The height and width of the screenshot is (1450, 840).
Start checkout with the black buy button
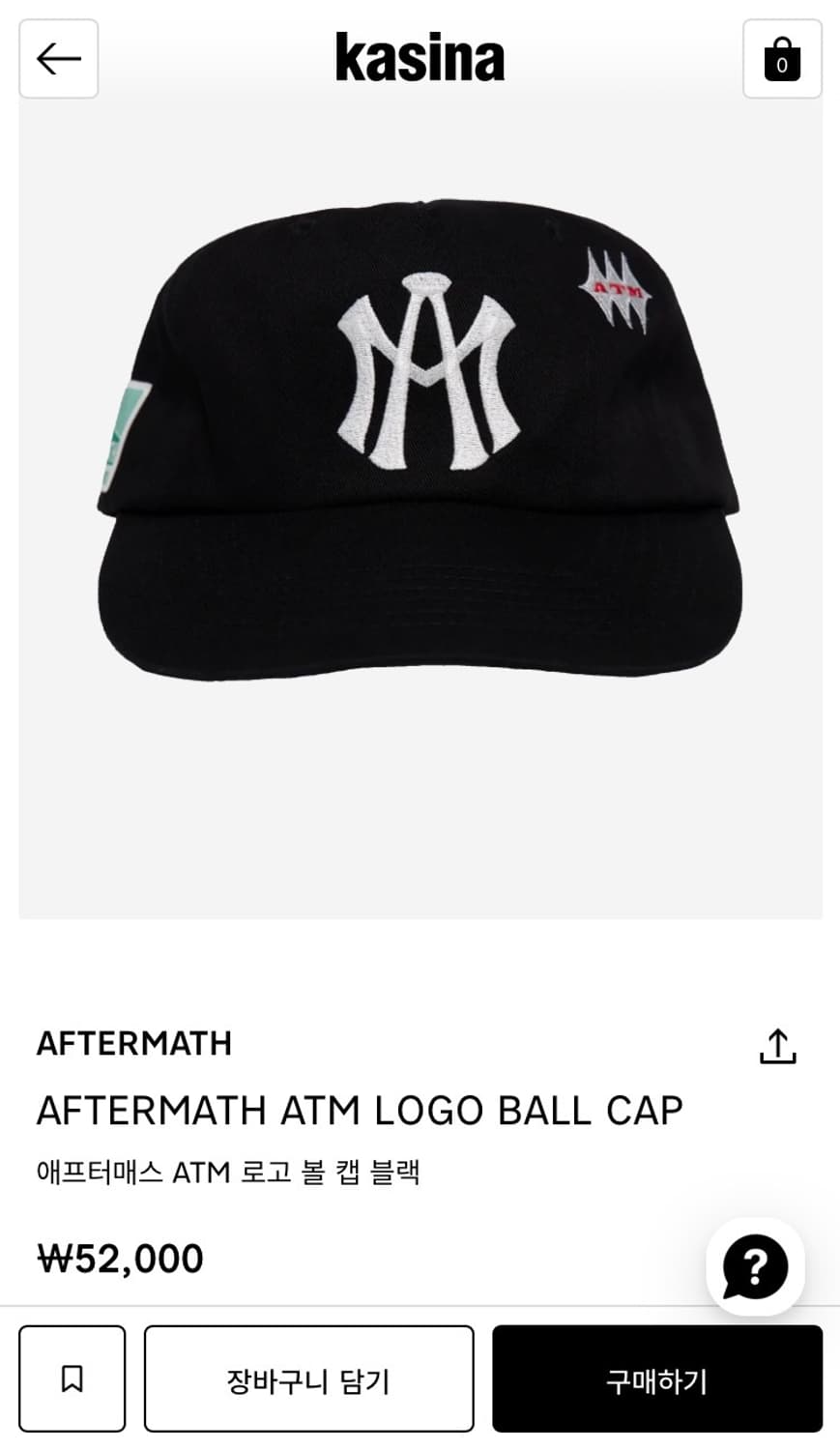(658, 1379)
